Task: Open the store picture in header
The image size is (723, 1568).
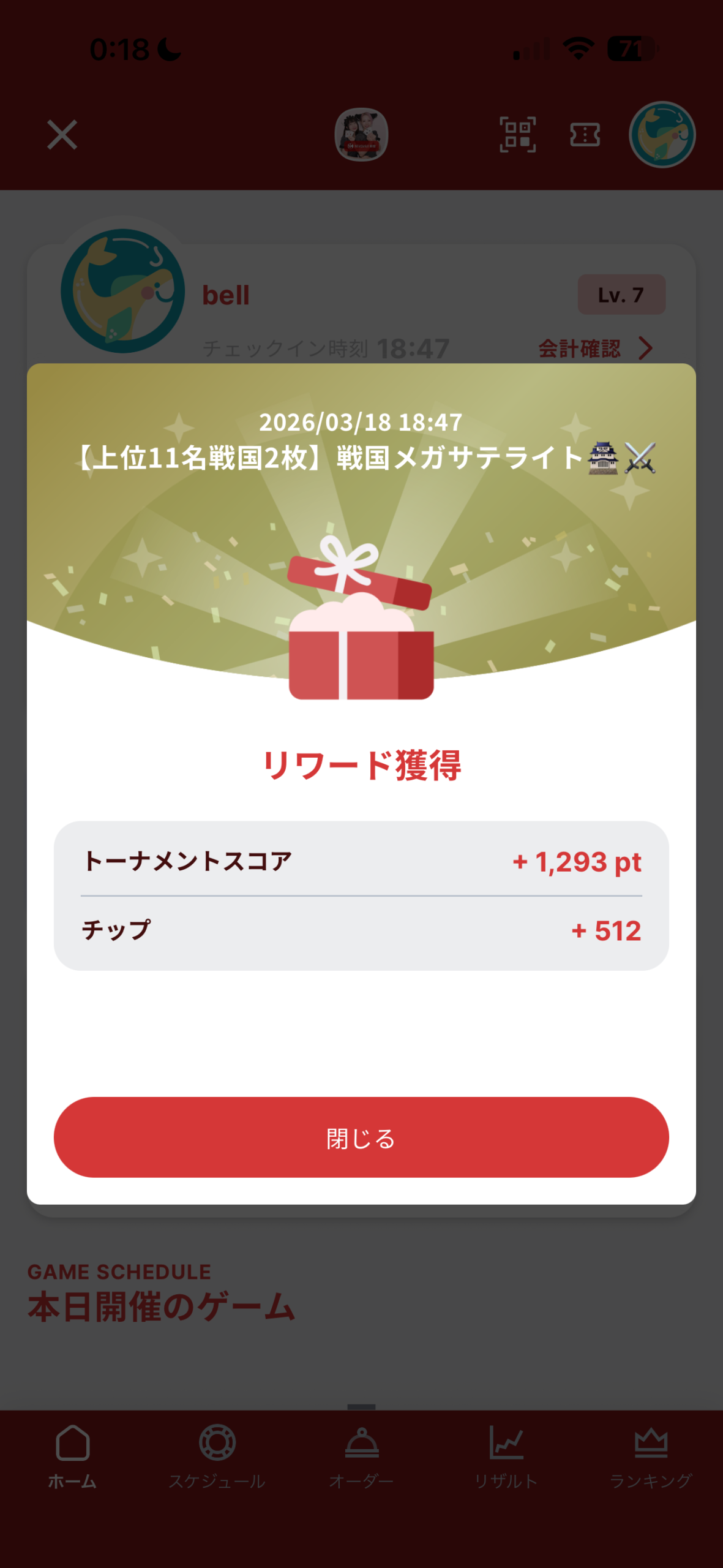Action: 361,135
